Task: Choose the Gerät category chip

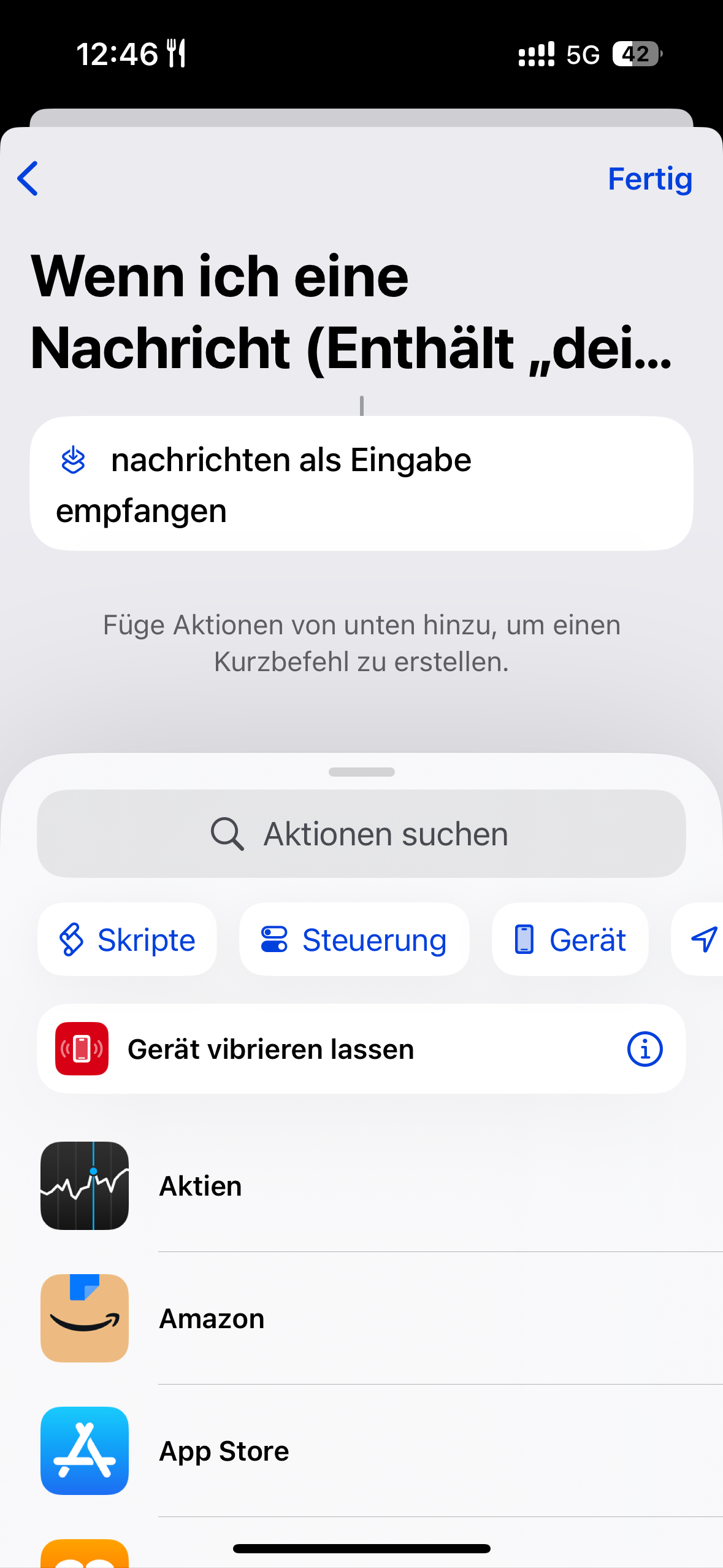Action: (570, 940)
